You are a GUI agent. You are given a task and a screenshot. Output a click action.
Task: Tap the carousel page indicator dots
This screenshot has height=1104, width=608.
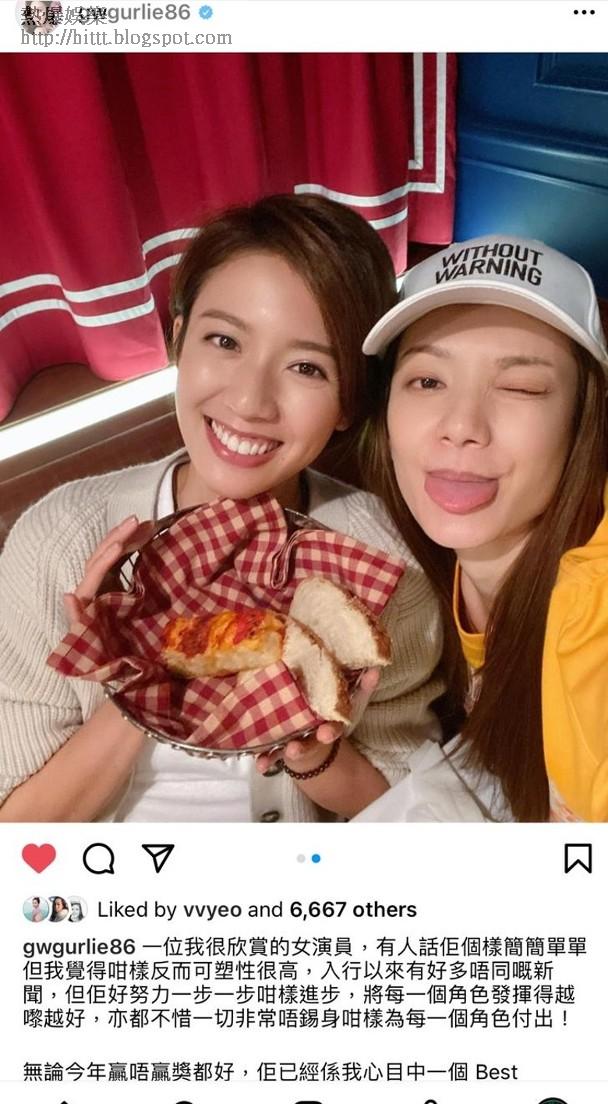pos(308,858)
